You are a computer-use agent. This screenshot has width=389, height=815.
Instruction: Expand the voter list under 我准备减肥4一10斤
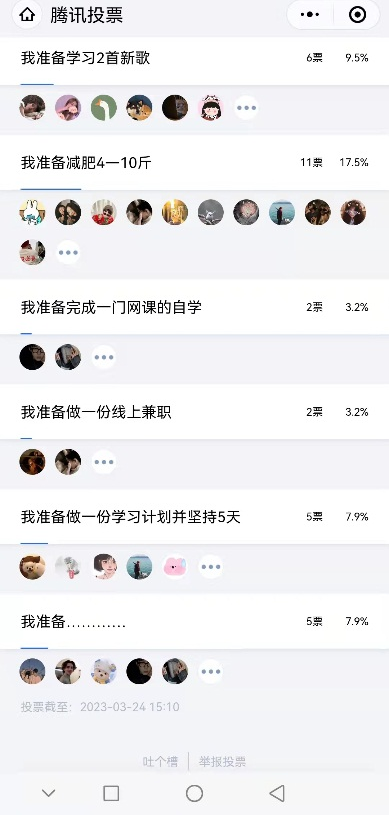click(x=68, y=253)
